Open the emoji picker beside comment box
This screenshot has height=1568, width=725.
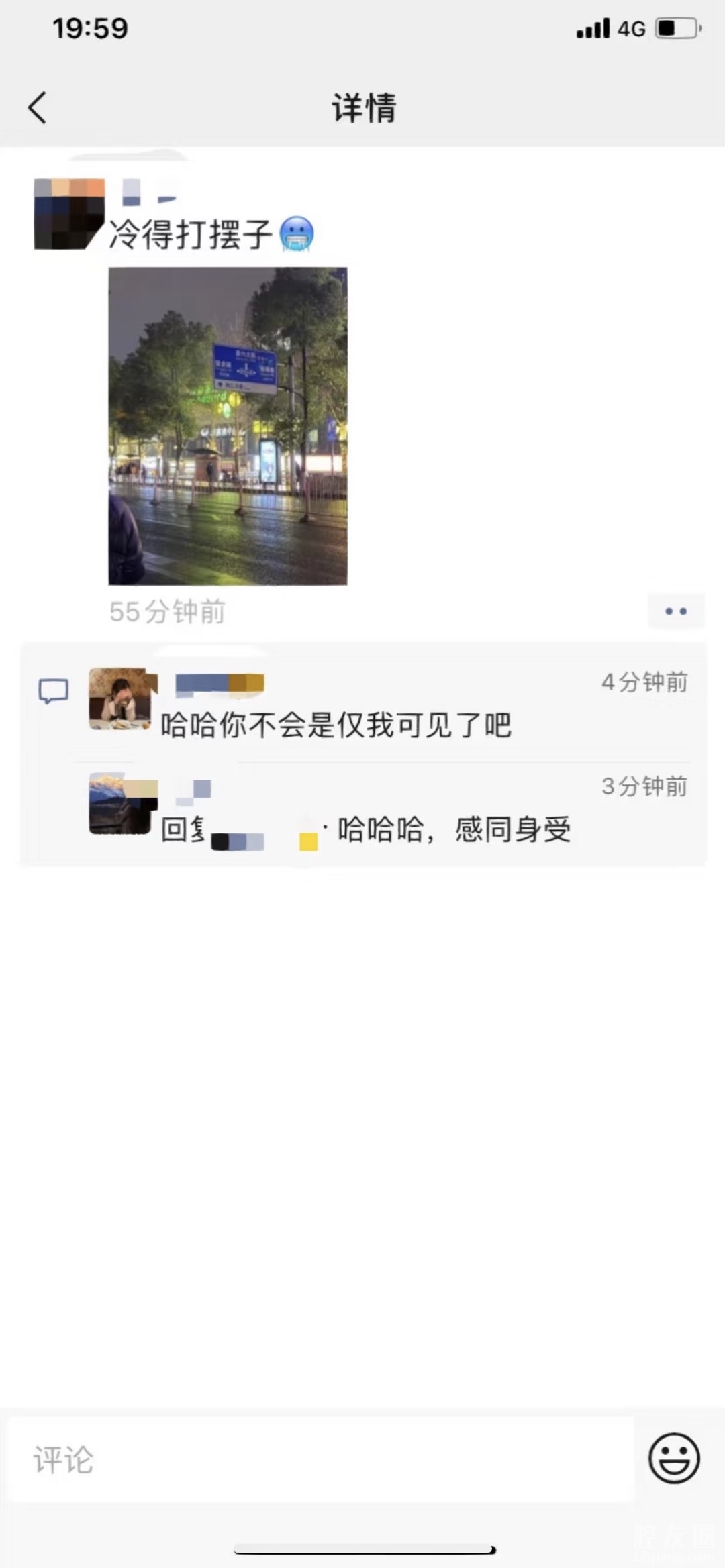tap(673, 1458)
